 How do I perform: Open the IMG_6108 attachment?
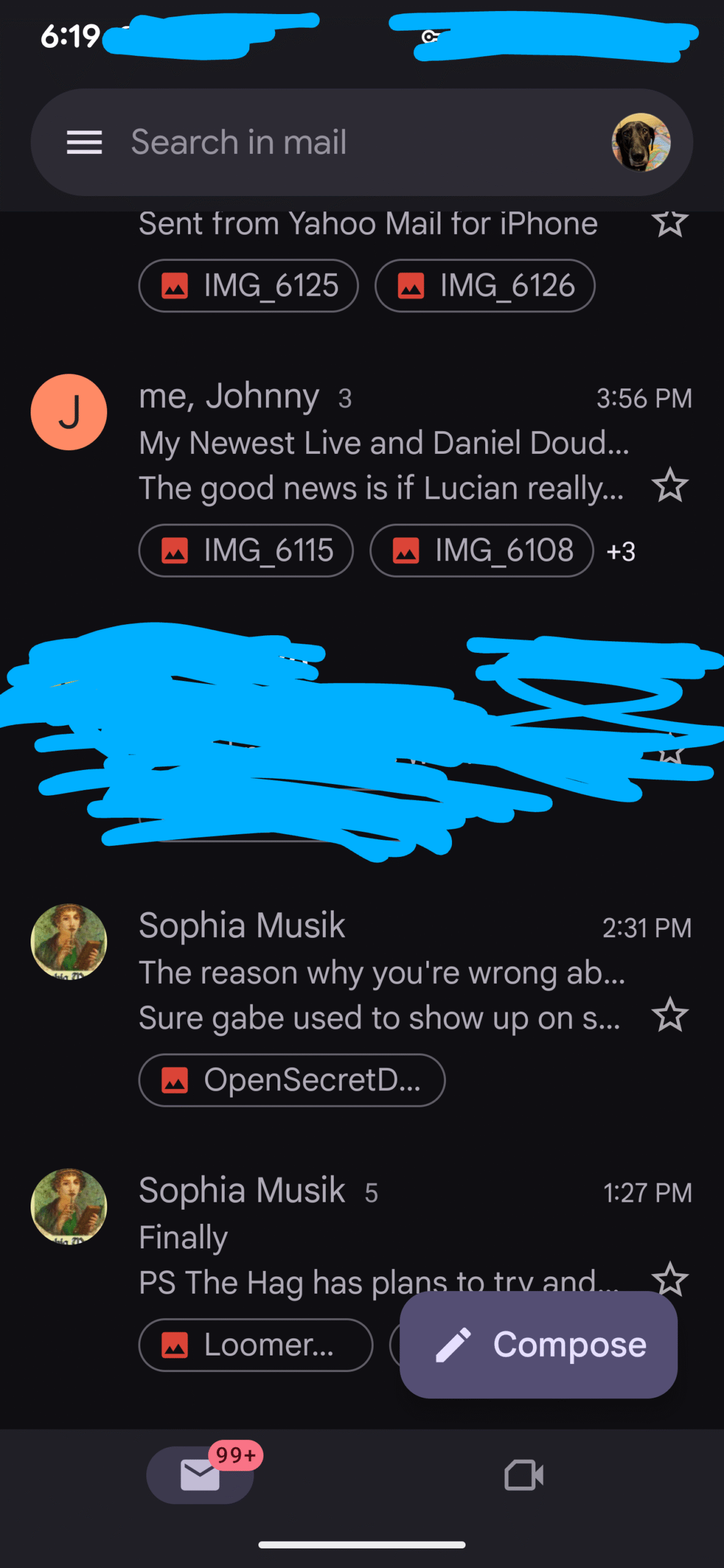pyautogui.click(x=481, y=551)
